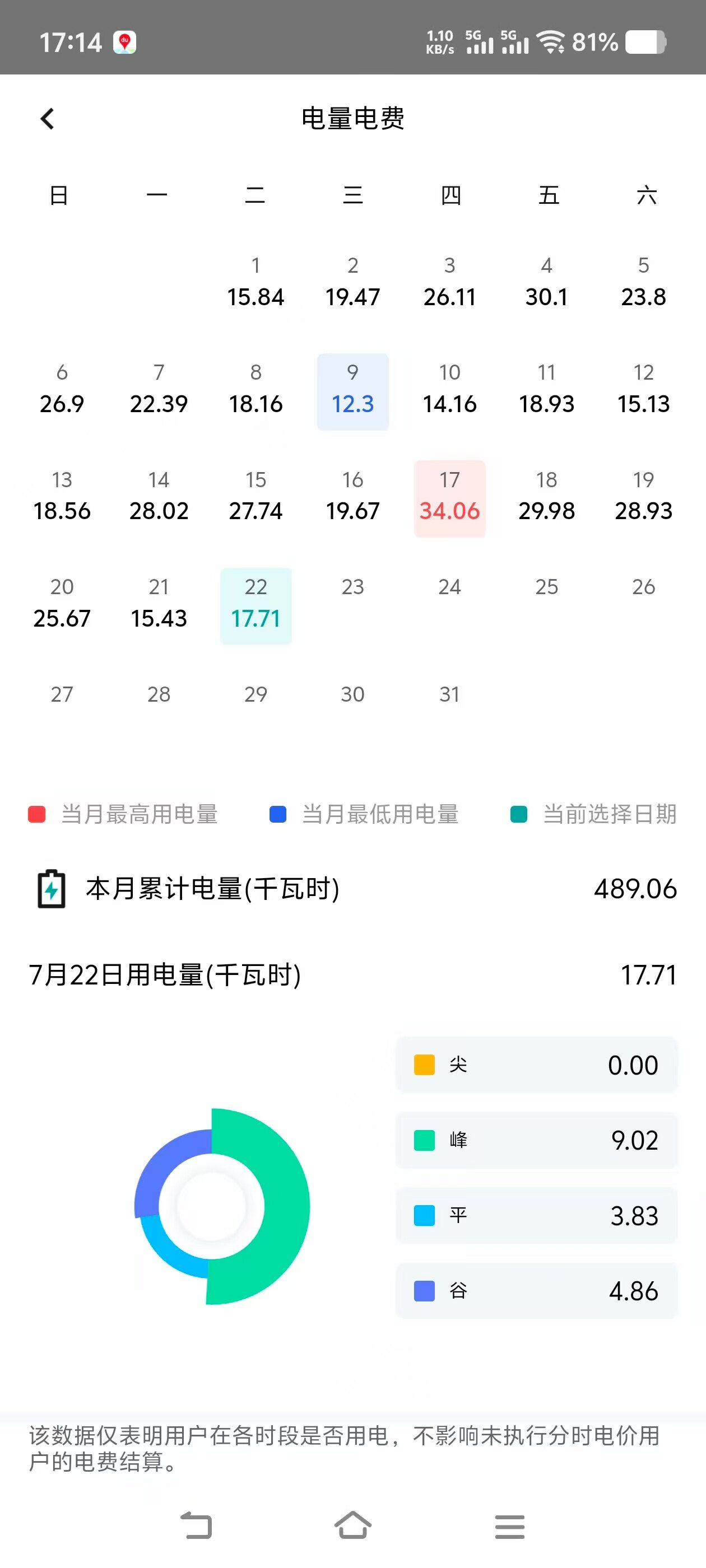Choose day 21 with 15.43 usage
The width and height of the screenshot is (706, 1568).
tap(159, 604)
